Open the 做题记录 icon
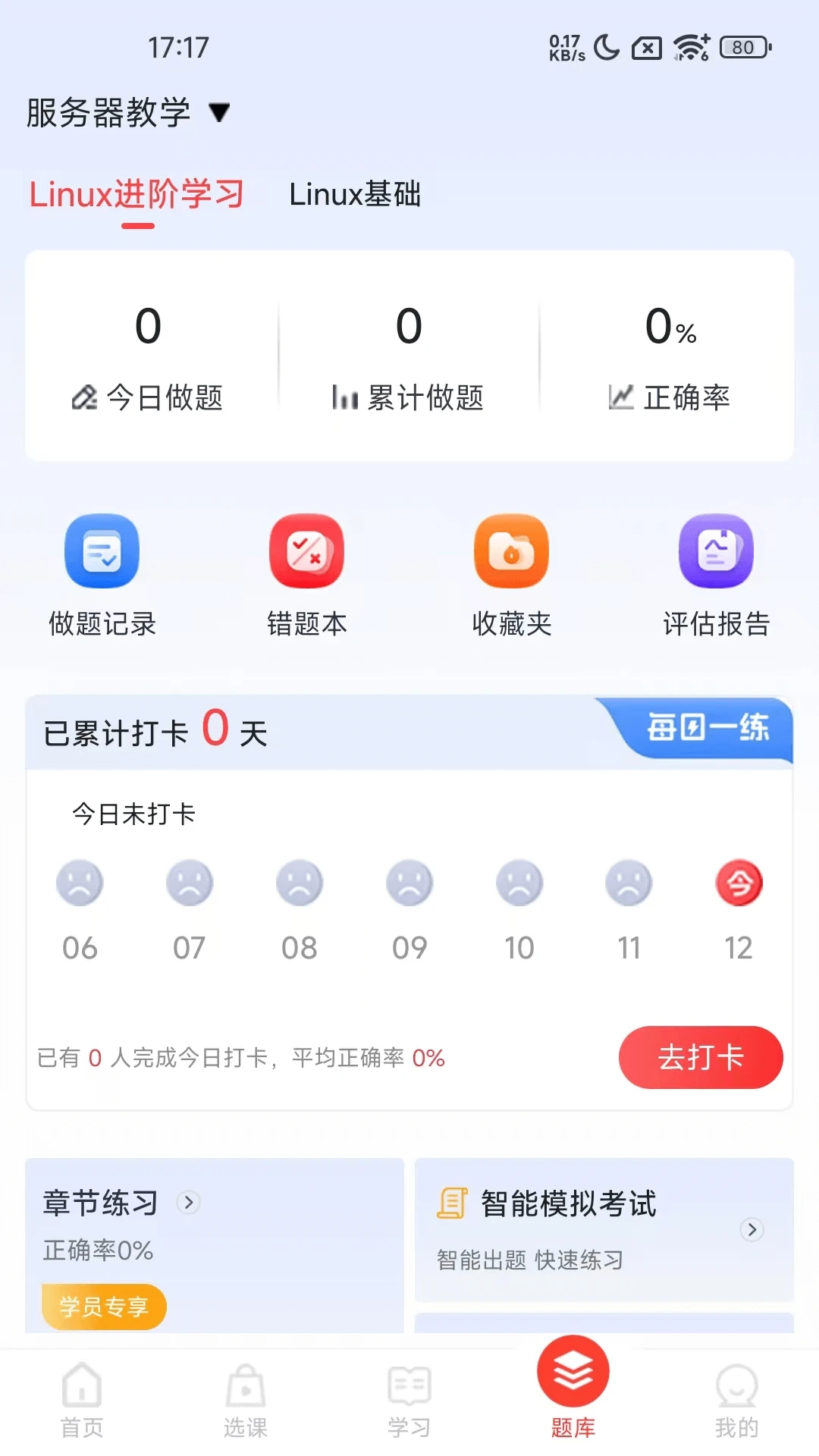Viewport: 819px width, 1456px height. 102,551
